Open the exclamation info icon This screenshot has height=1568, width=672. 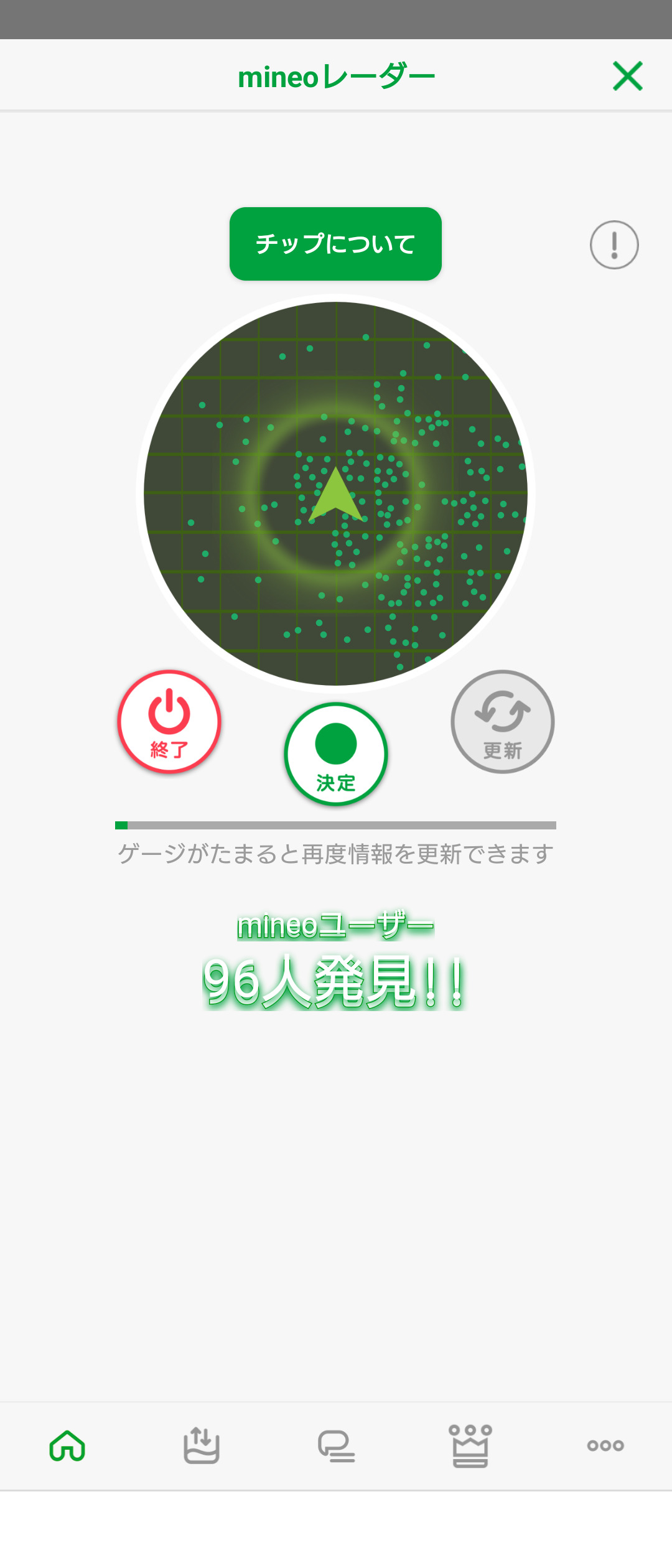614,245
